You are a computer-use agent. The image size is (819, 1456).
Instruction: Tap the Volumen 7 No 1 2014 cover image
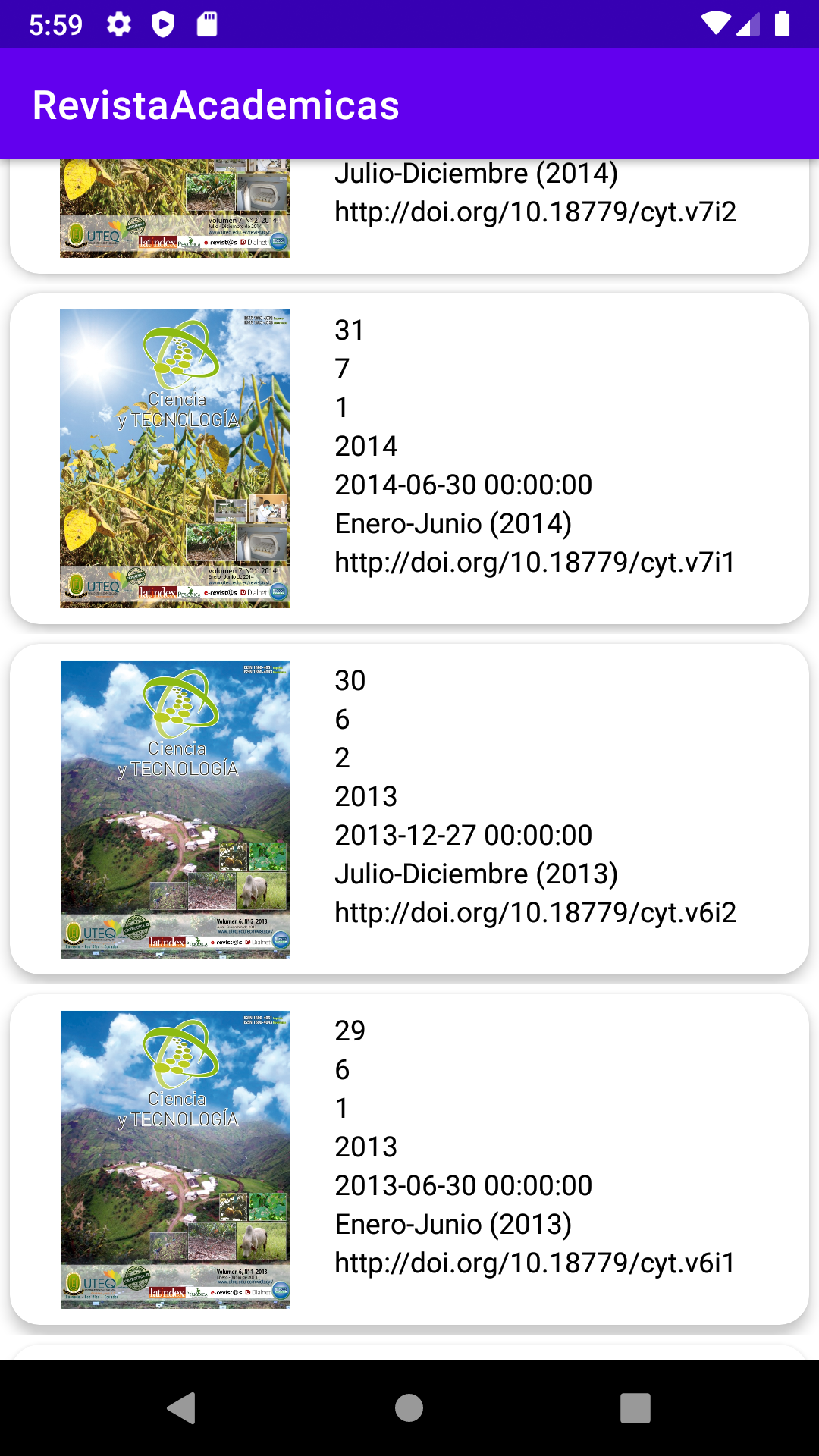coord(174,459)
